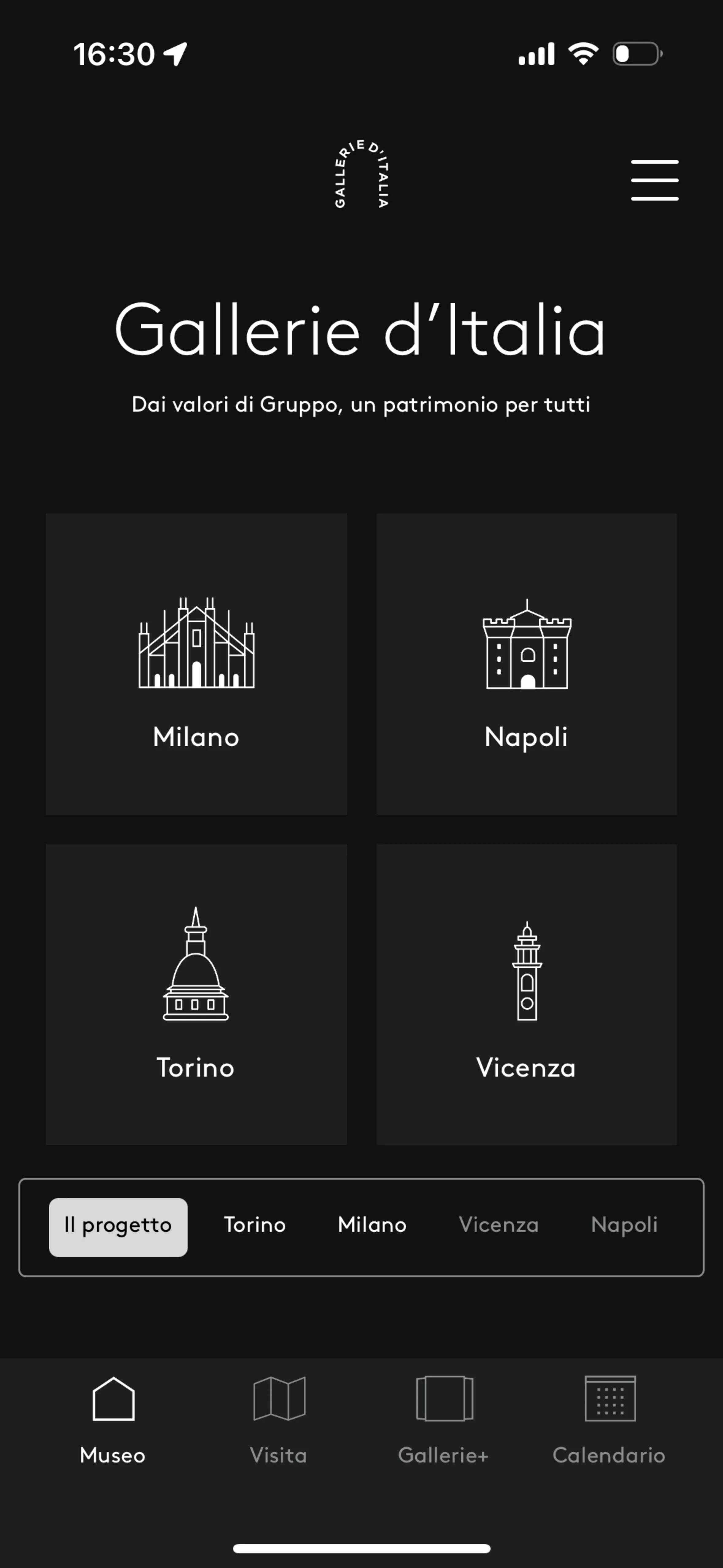Select the Milano Duomo icon
Viewport: 723px width, 1568px height.
click(x=195, y=647)
